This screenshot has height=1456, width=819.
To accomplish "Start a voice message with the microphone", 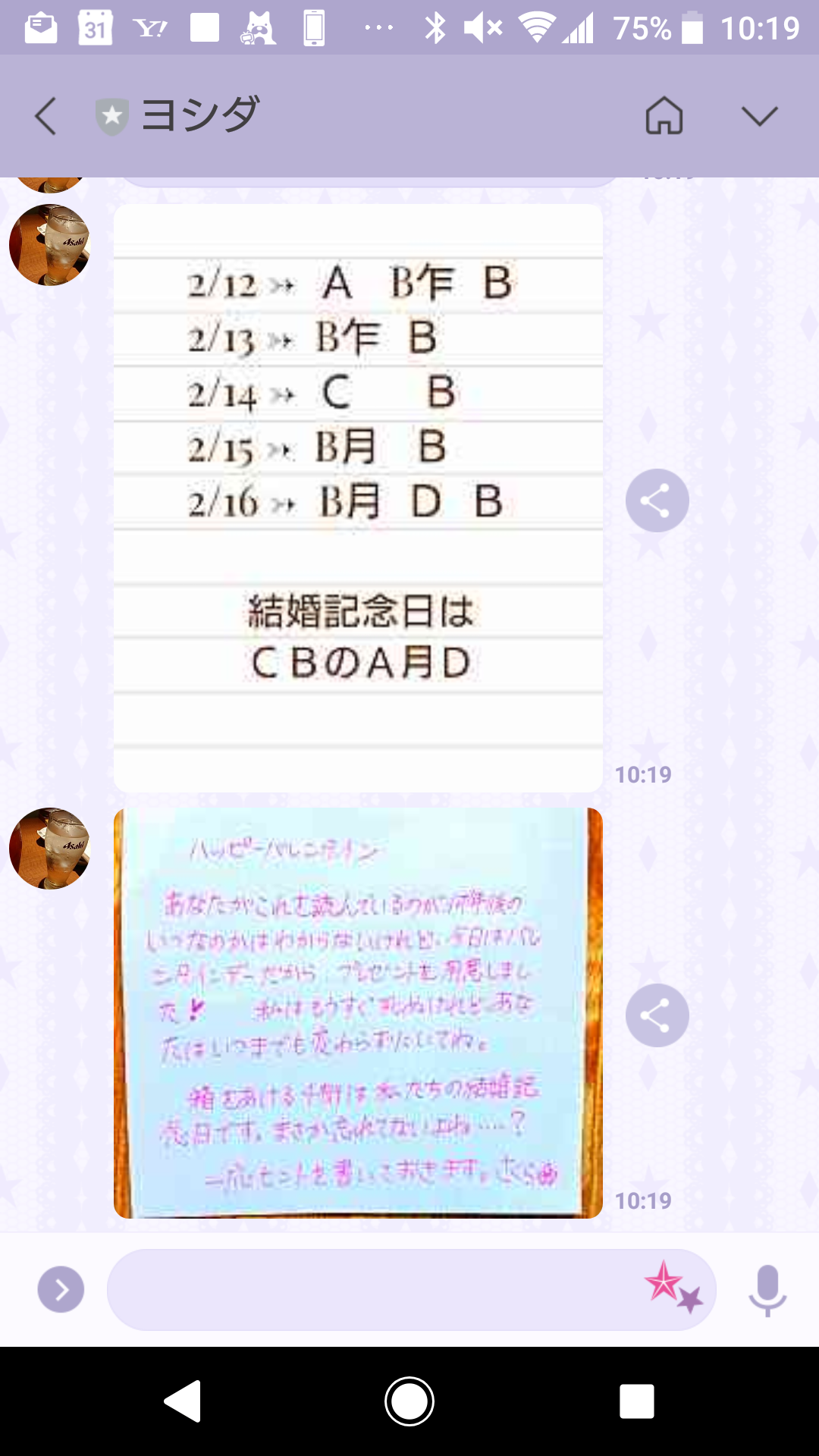I will point(767,1289).
